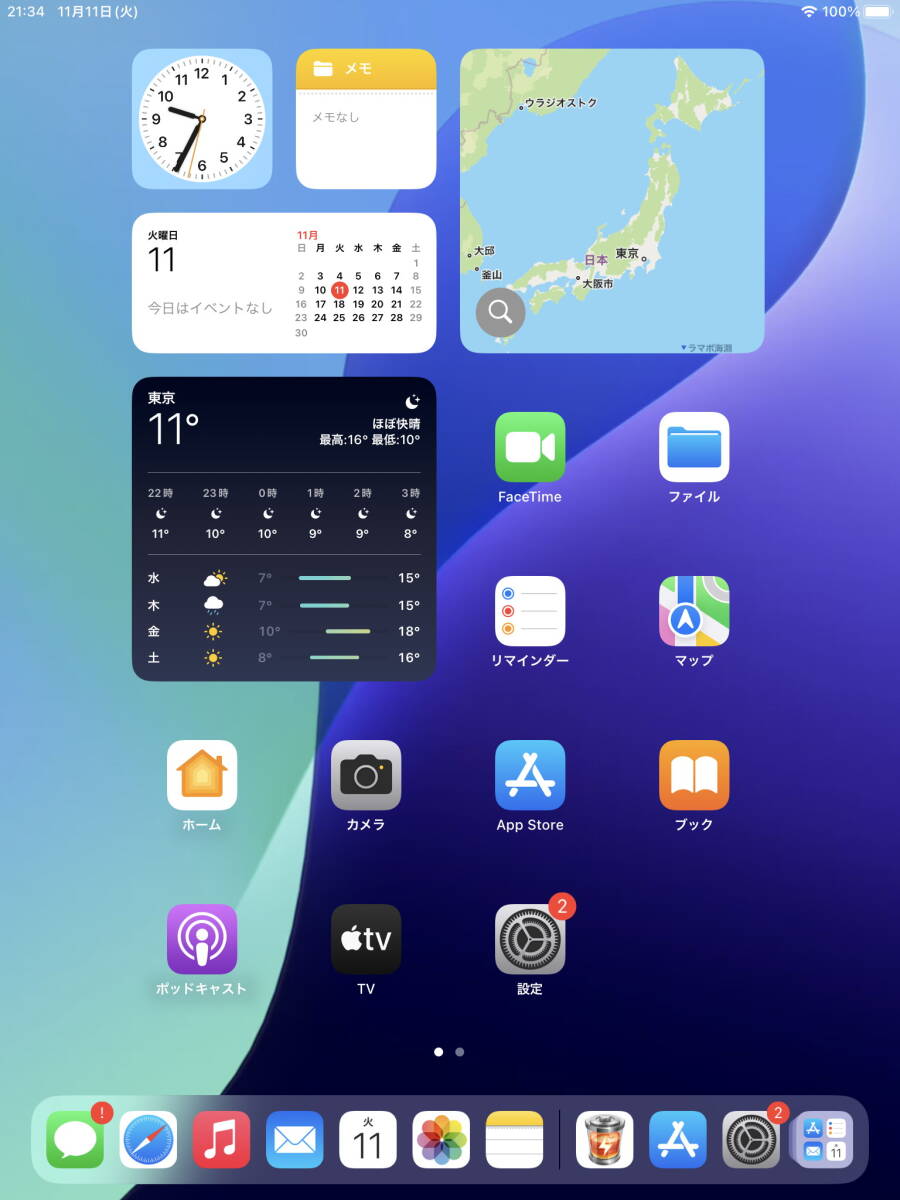Launch the ポッドキャスト app

(202, 939)
